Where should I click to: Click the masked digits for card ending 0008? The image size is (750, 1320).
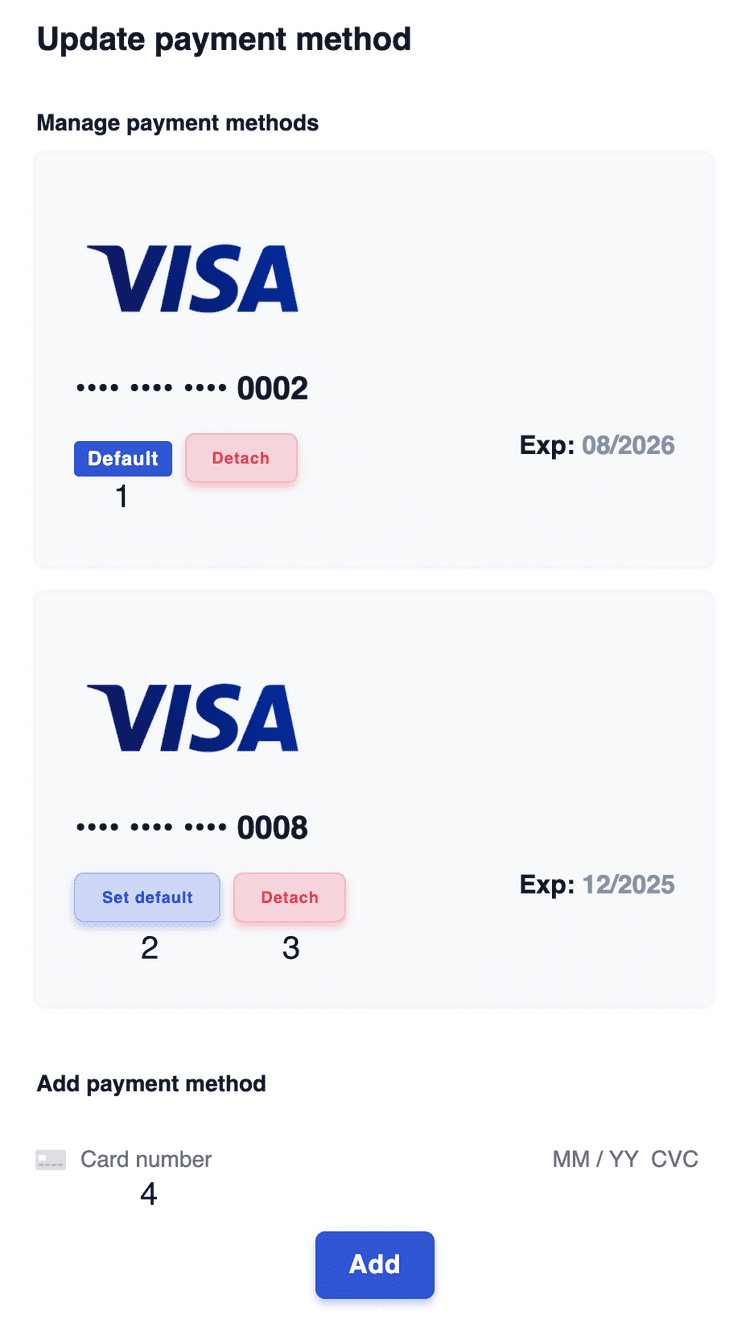tap(190, 827)
